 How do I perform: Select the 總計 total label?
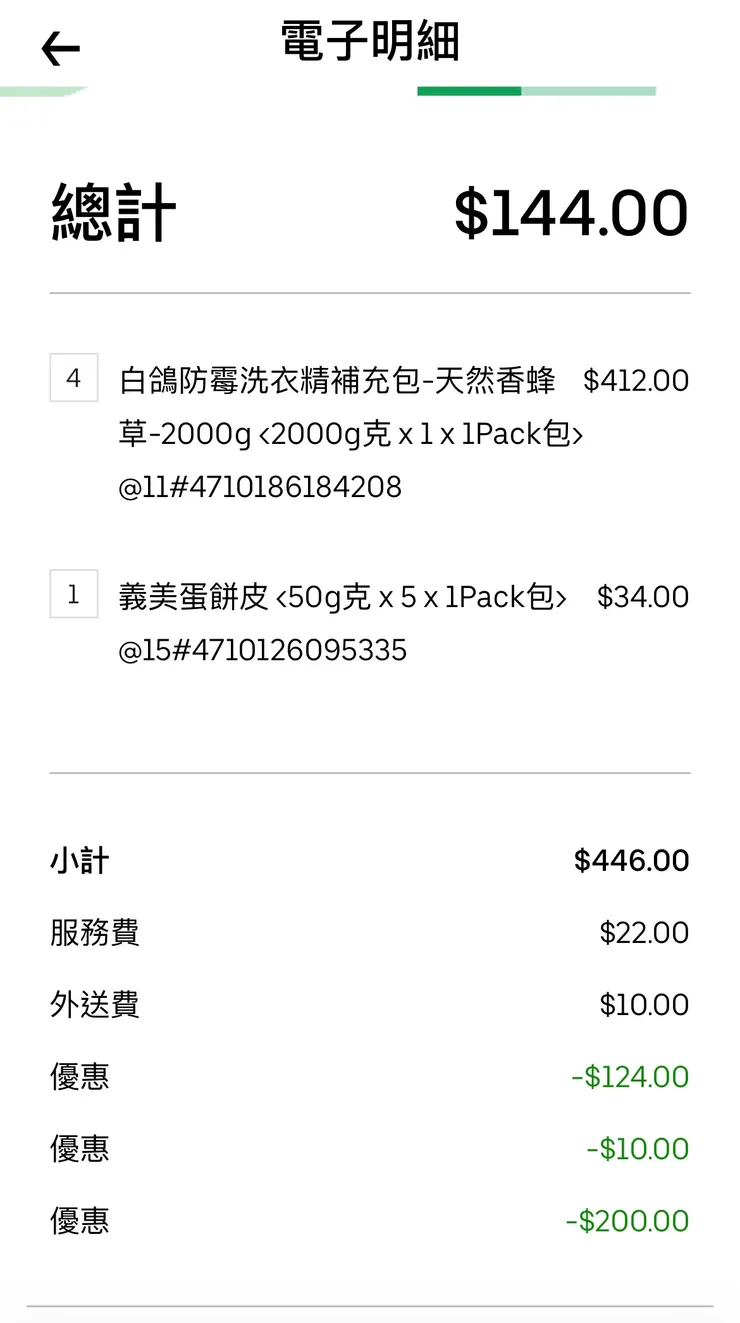[x=113, y=210]
